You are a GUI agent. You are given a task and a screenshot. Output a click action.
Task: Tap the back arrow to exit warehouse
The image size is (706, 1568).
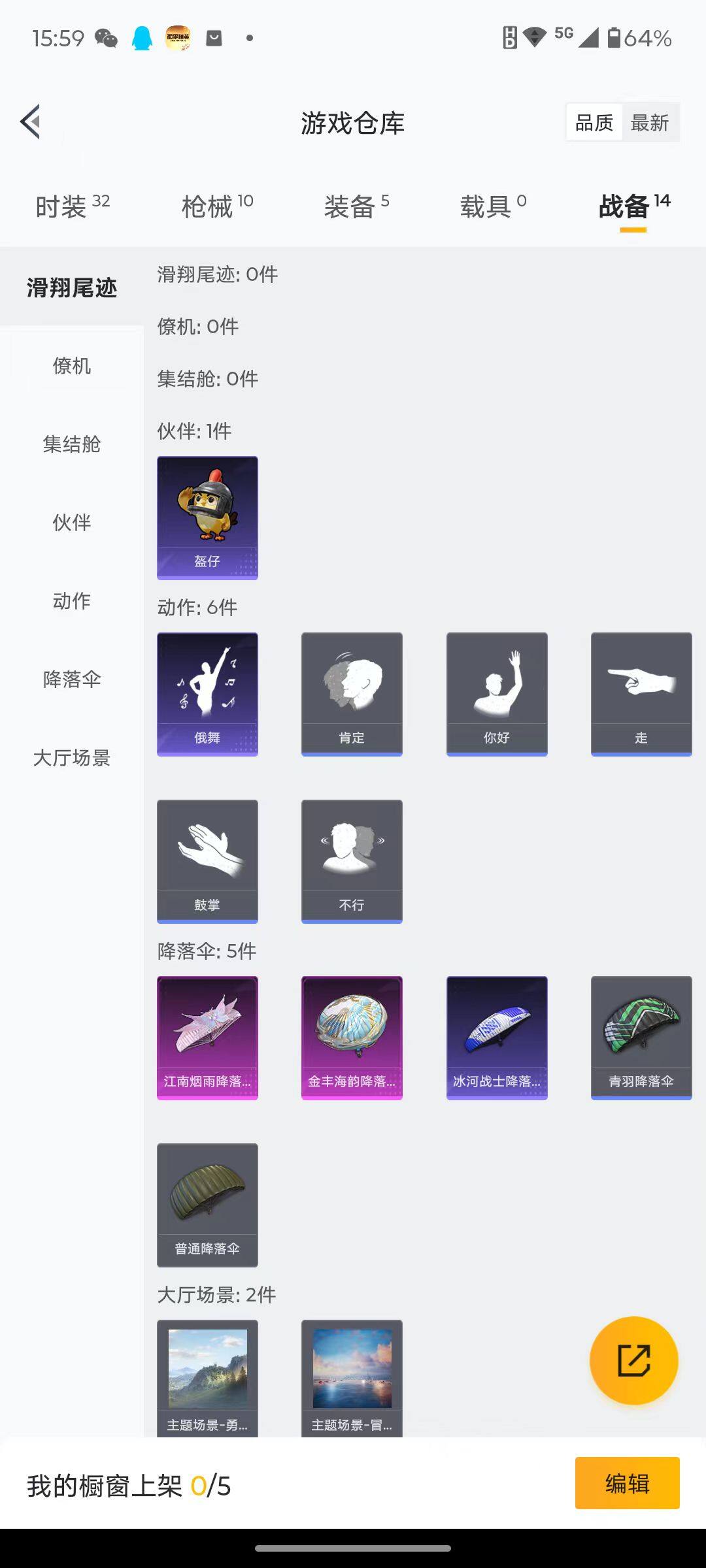29,122
